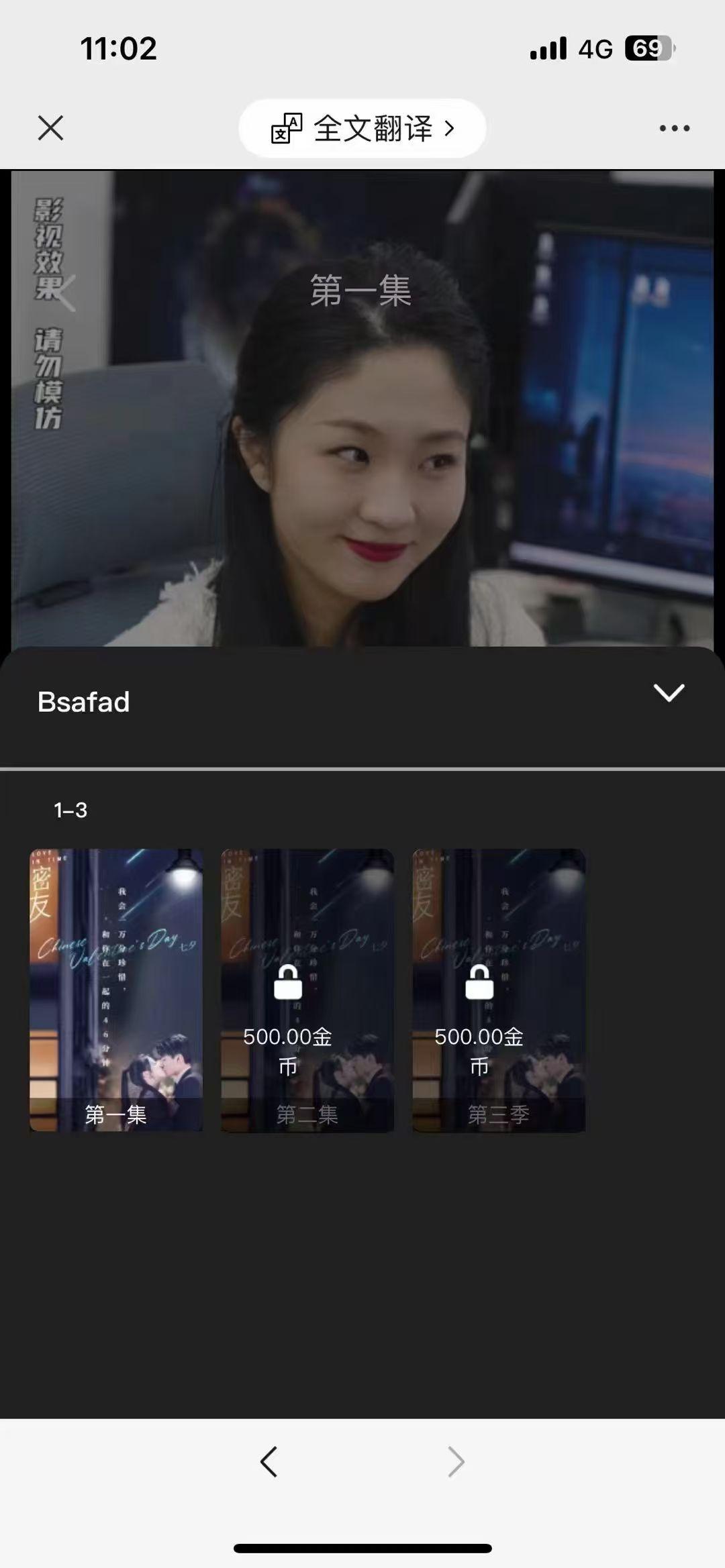Close the in-app browser page
The width and height of the screenshot is (725, 1568).
pos(50,127)
